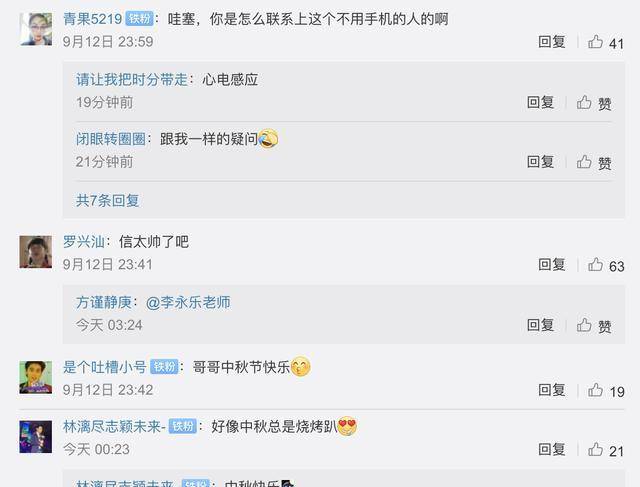The image size is (640, 487).
Task: Expand all 7 replies link
Action: 108,200
